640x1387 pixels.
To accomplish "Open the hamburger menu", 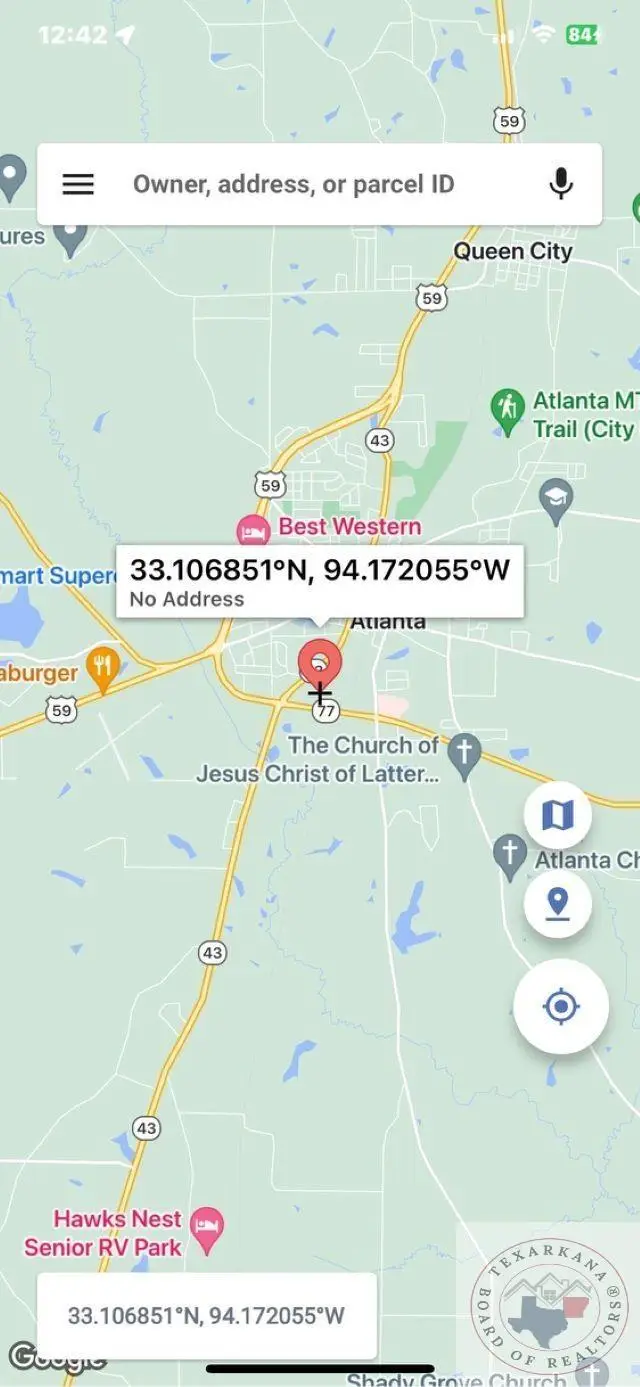I will [x=78, y=184].
